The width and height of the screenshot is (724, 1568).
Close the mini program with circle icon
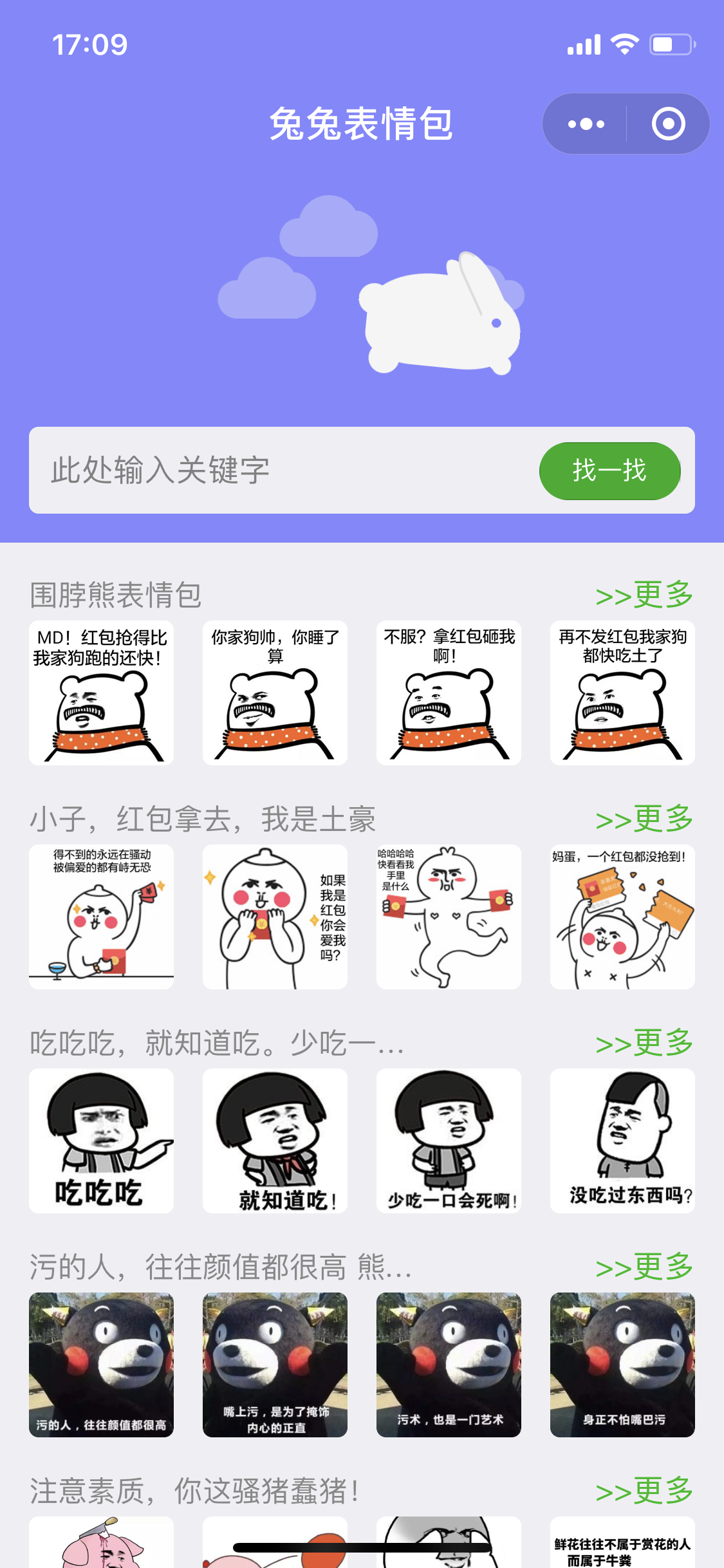pyautogui.click(x=668, y=124)
